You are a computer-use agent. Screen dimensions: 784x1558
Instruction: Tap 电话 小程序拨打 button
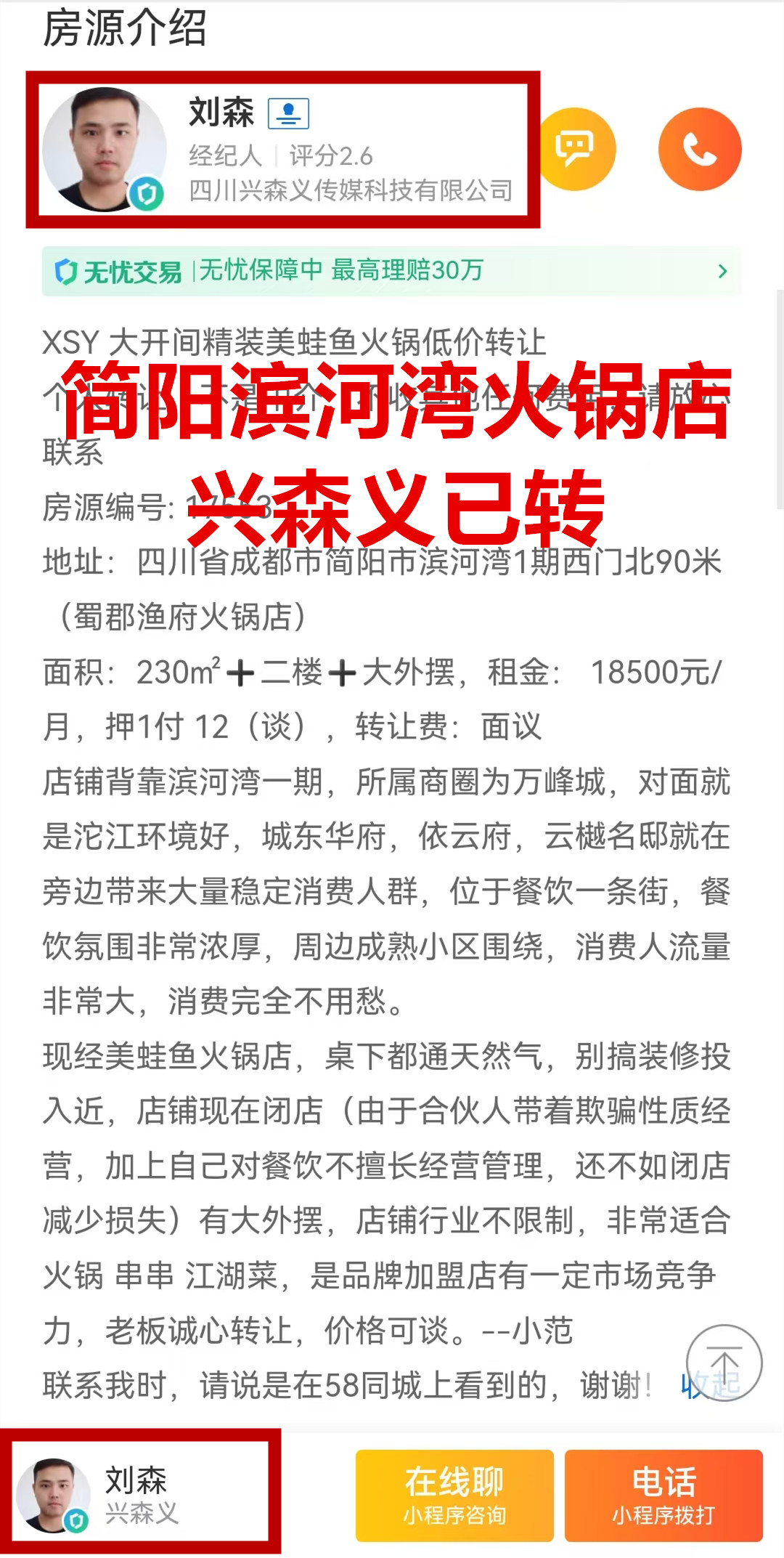pyautogui.click(x=663, y=1496)
